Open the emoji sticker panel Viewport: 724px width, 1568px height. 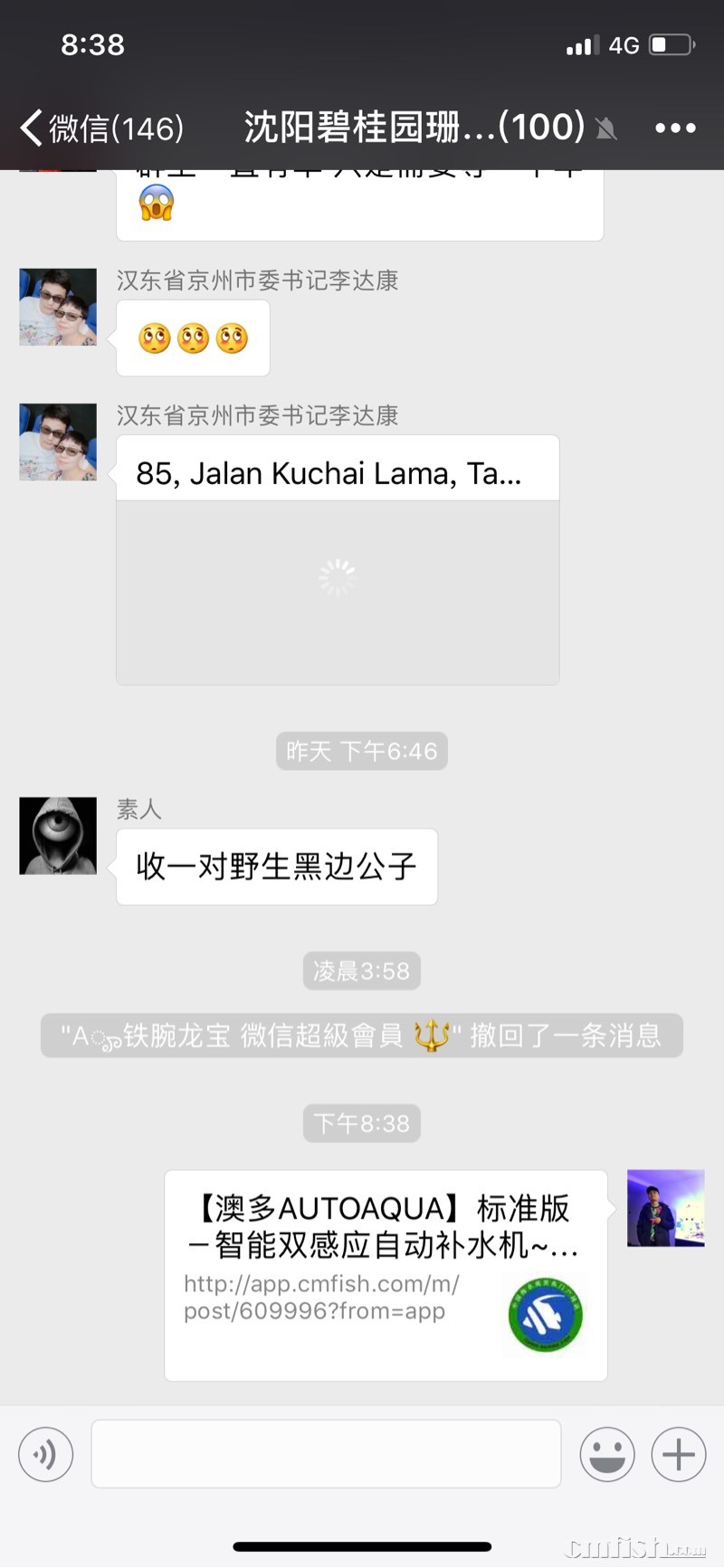pos(606,1454)
